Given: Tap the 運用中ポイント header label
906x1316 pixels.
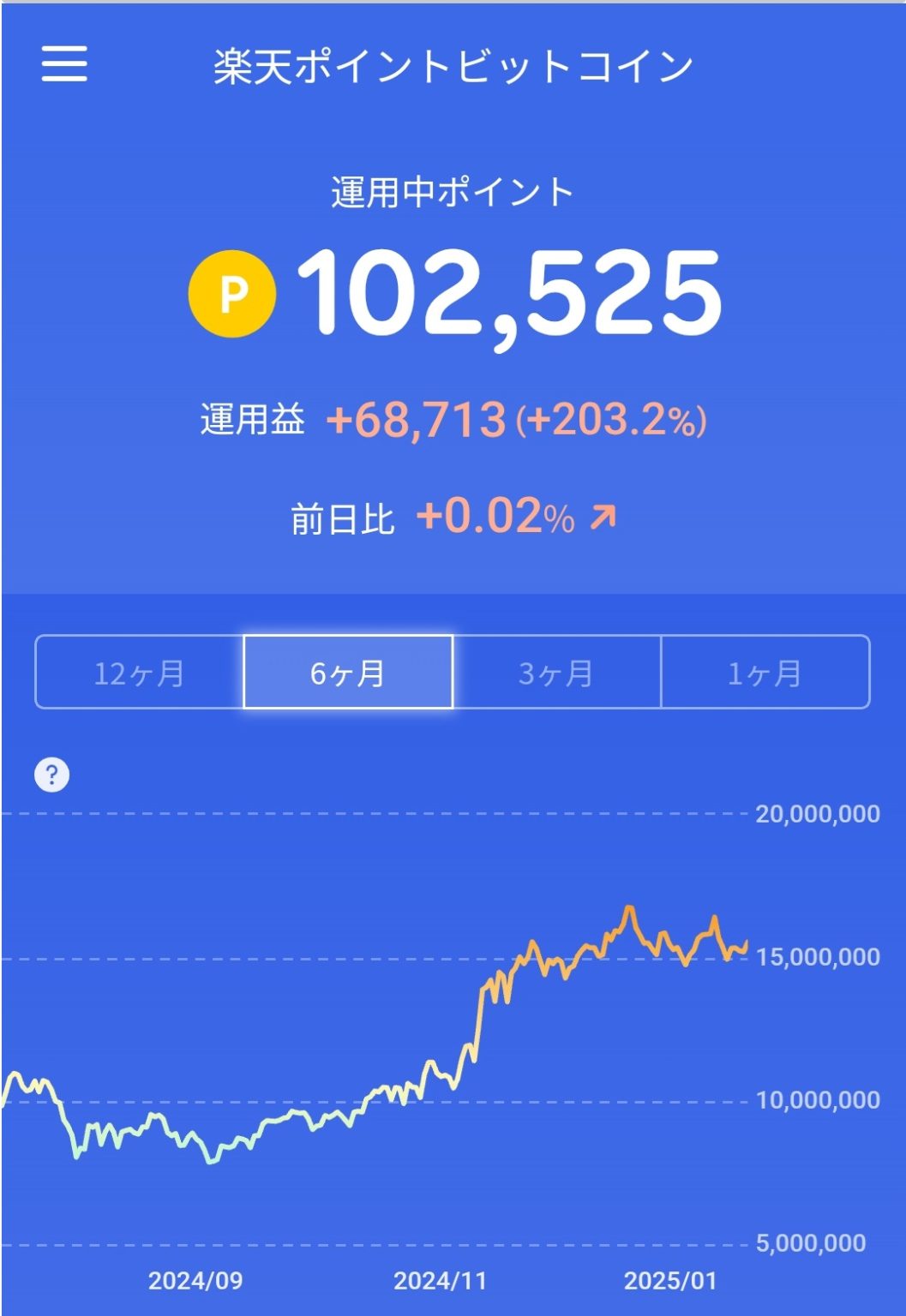Looking at the screenshot, I should point(453,192).
